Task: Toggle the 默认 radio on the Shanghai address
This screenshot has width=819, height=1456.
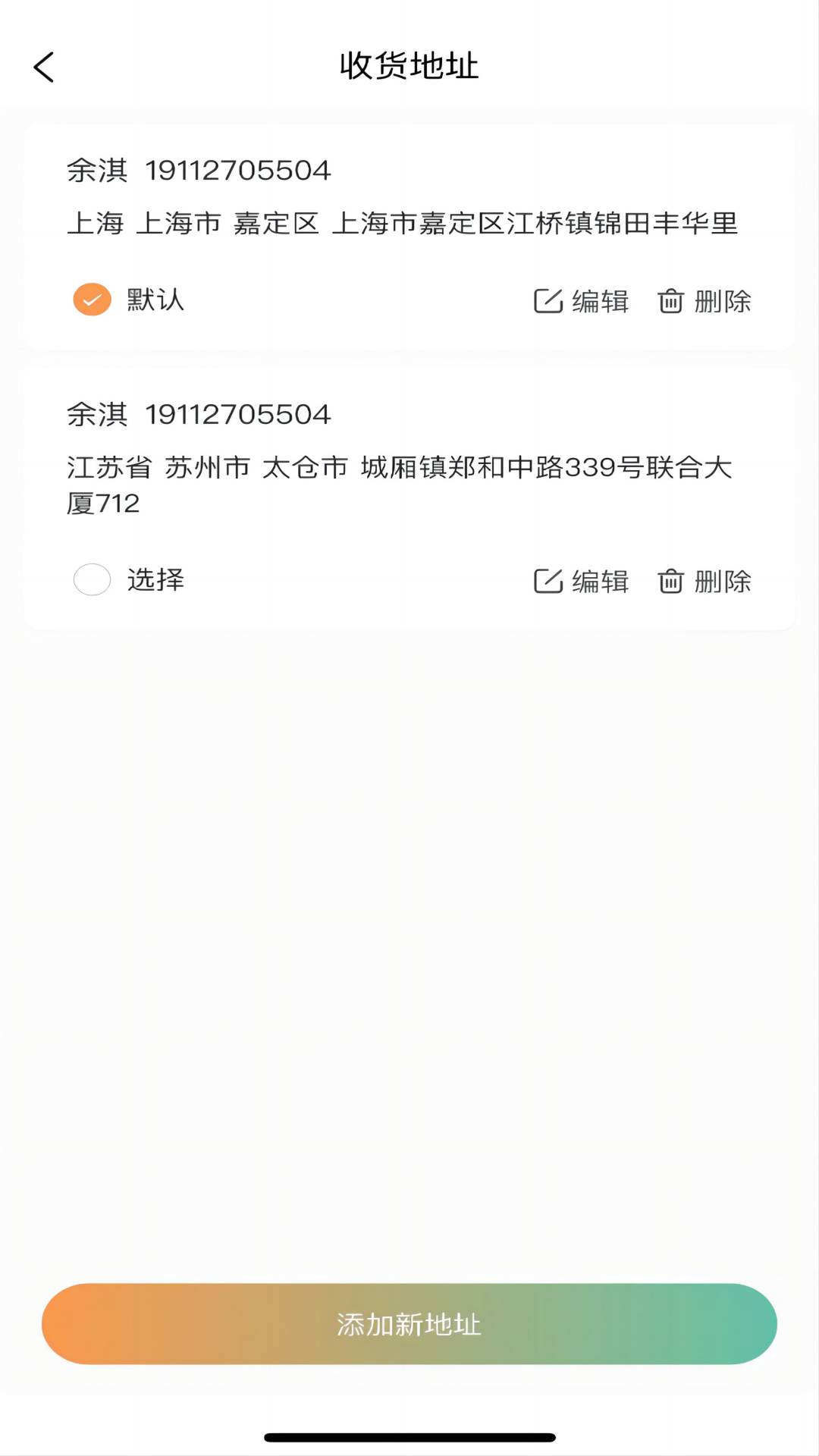Action: click(92, 300)
